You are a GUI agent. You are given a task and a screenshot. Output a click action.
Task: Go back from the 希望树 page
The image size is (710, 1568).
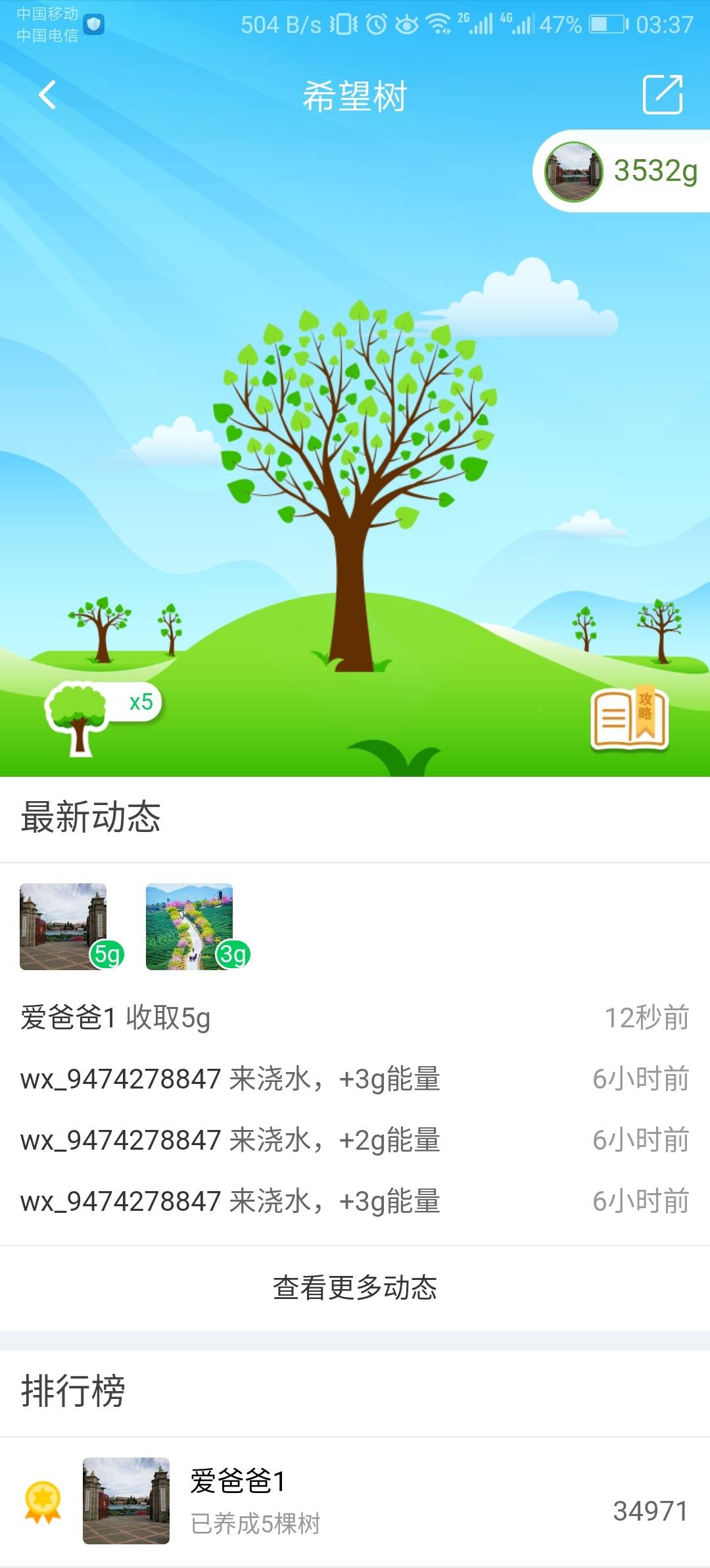(47, 95)
